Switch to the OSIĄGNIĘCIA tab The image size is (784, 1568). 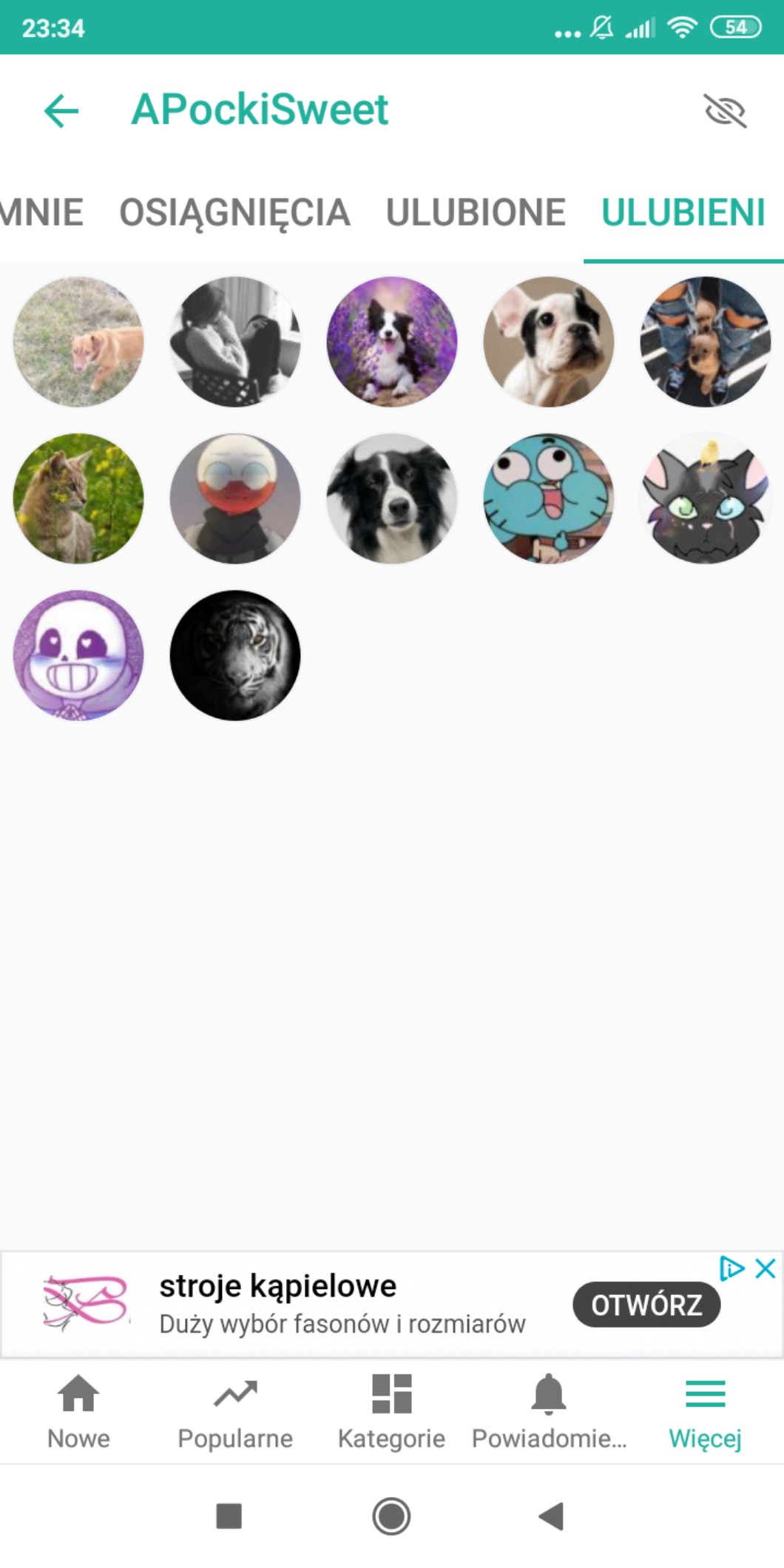pyautogui.click(x=234, y=213)
